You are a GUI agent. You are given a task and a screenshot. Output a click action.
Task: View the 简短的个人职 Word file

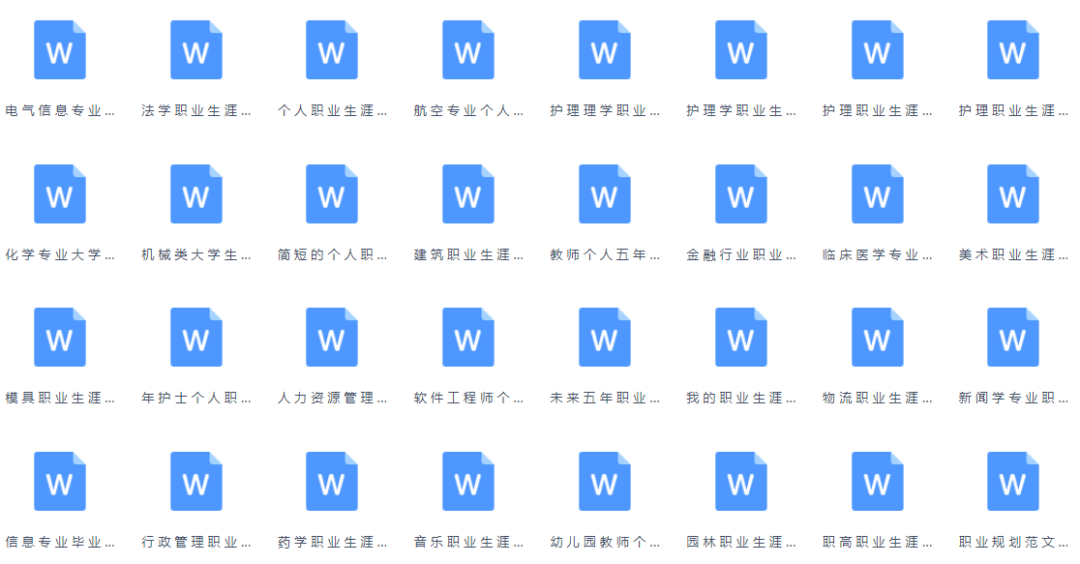(332, 194)
